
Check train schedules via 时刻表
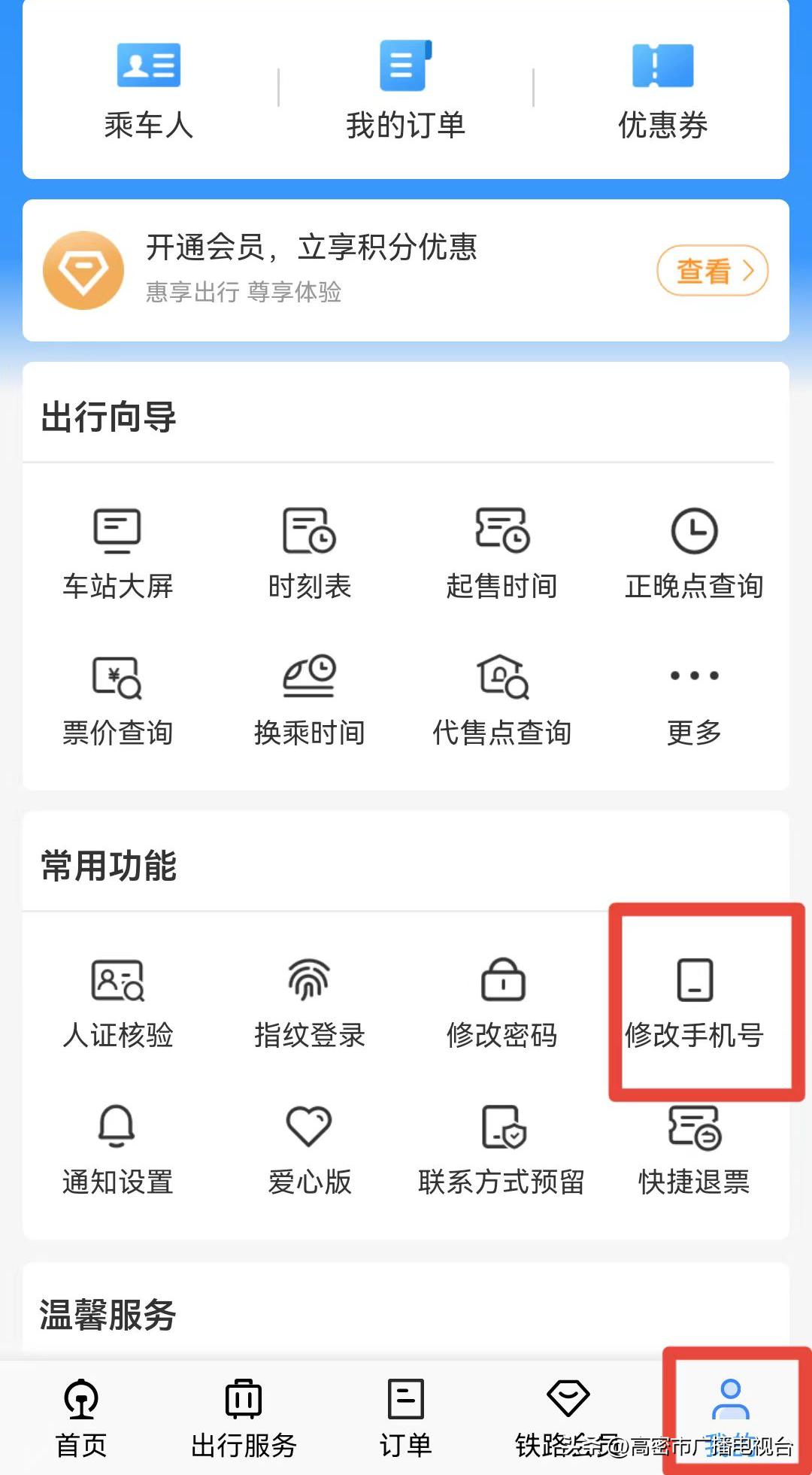(x=308, y=549)
